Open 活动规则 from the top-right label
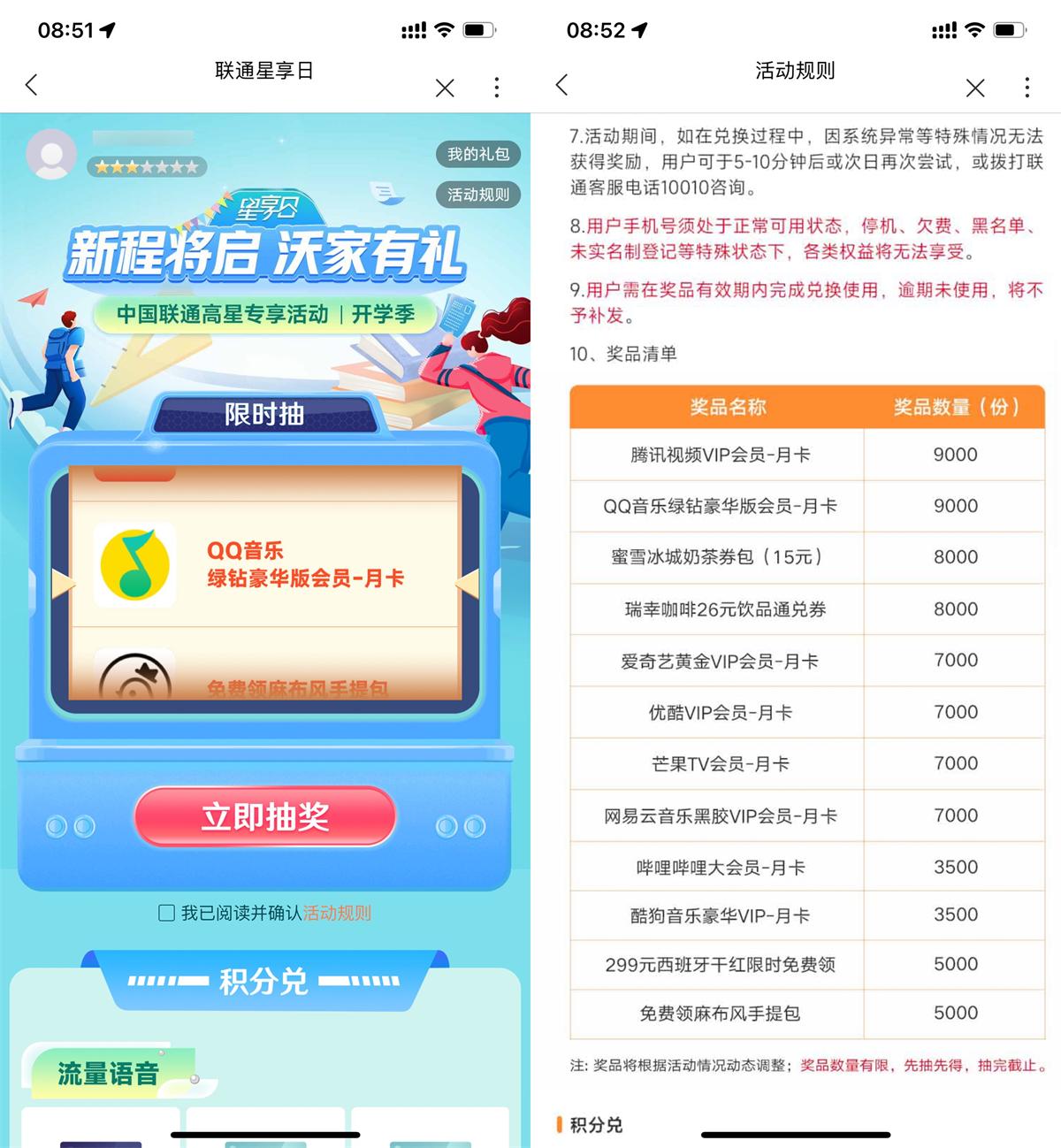 478,195
